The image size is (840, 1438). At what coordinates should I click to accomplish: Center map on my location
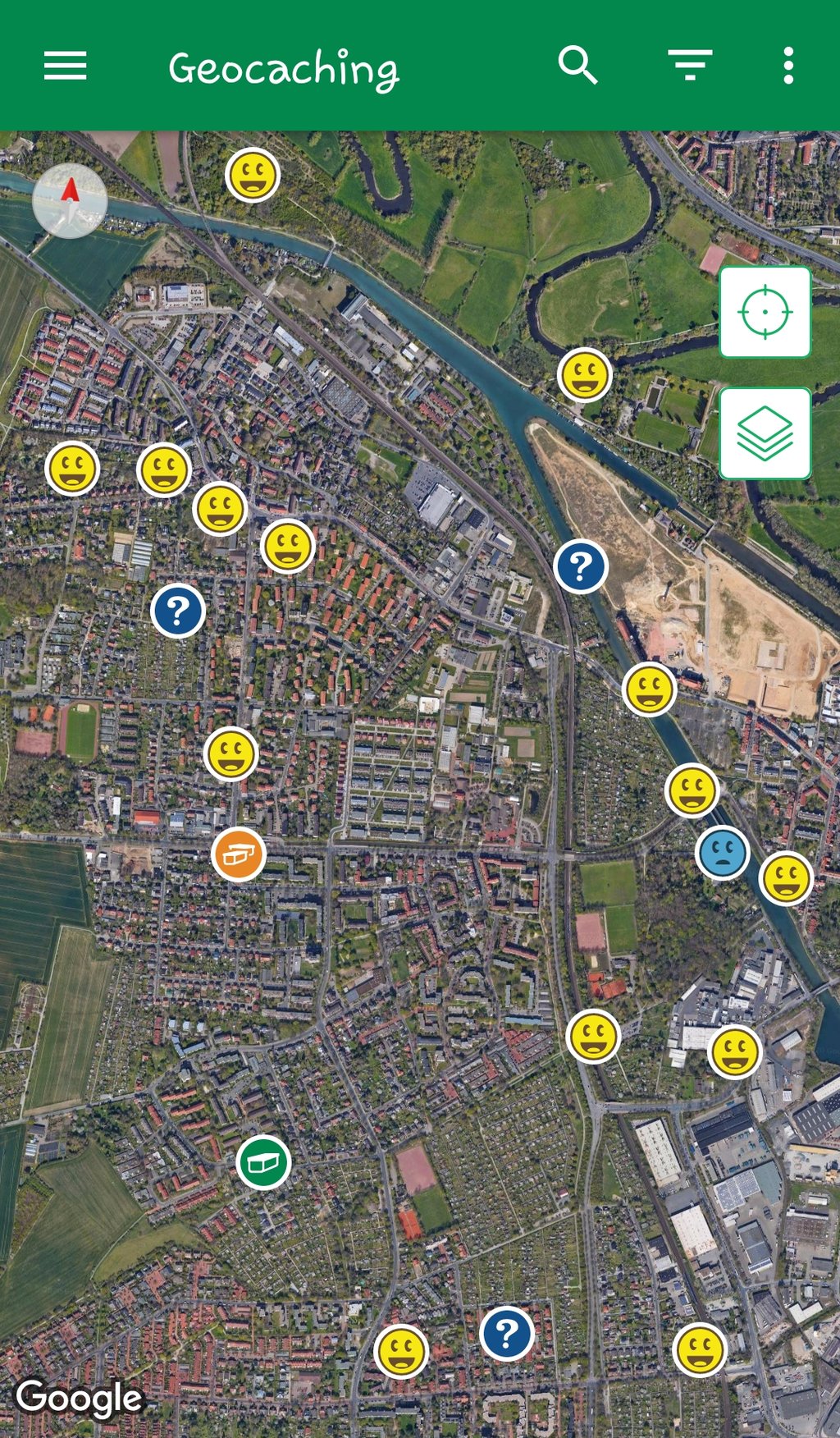click(x=765, y=312)
